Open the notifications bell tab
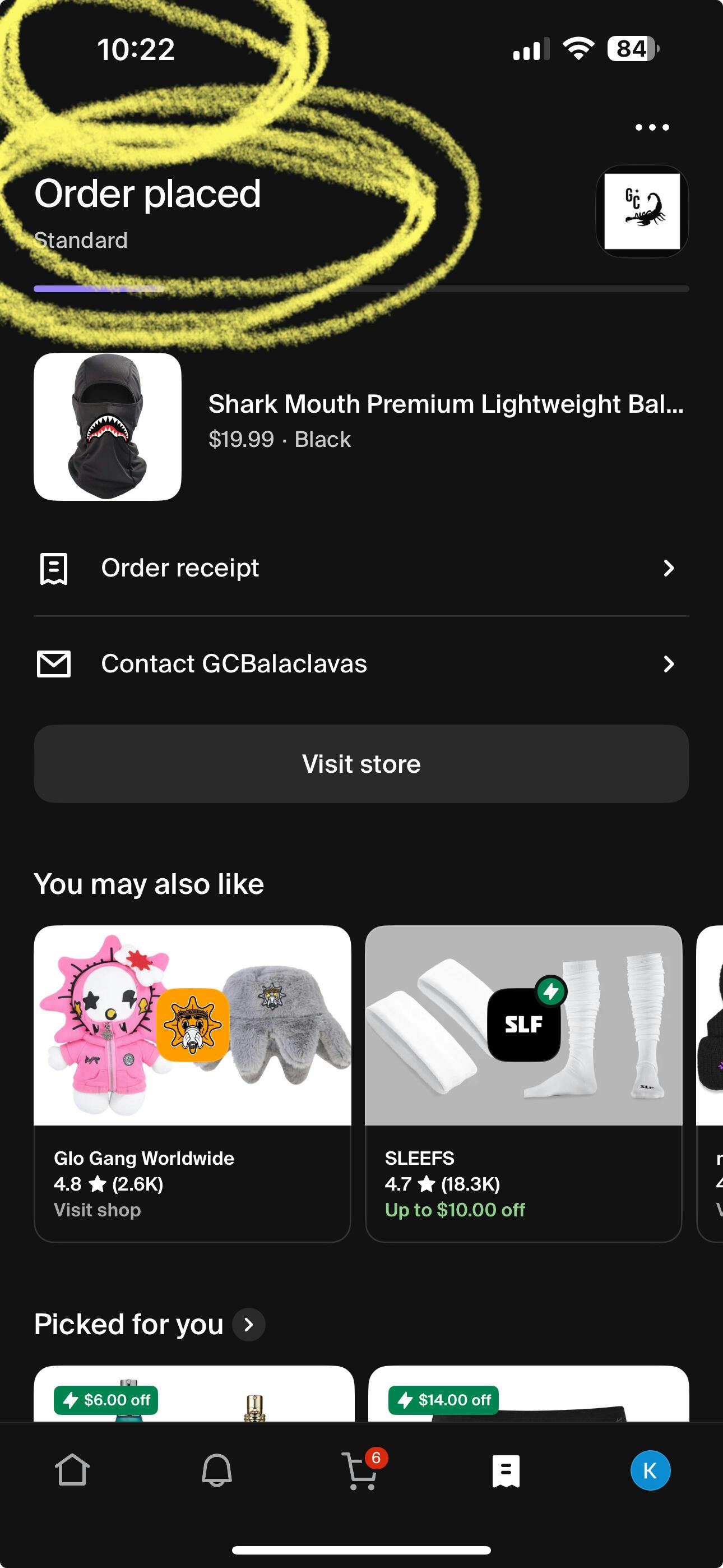The width and height of the screenshot is (723, 1568). [217, 1470]
